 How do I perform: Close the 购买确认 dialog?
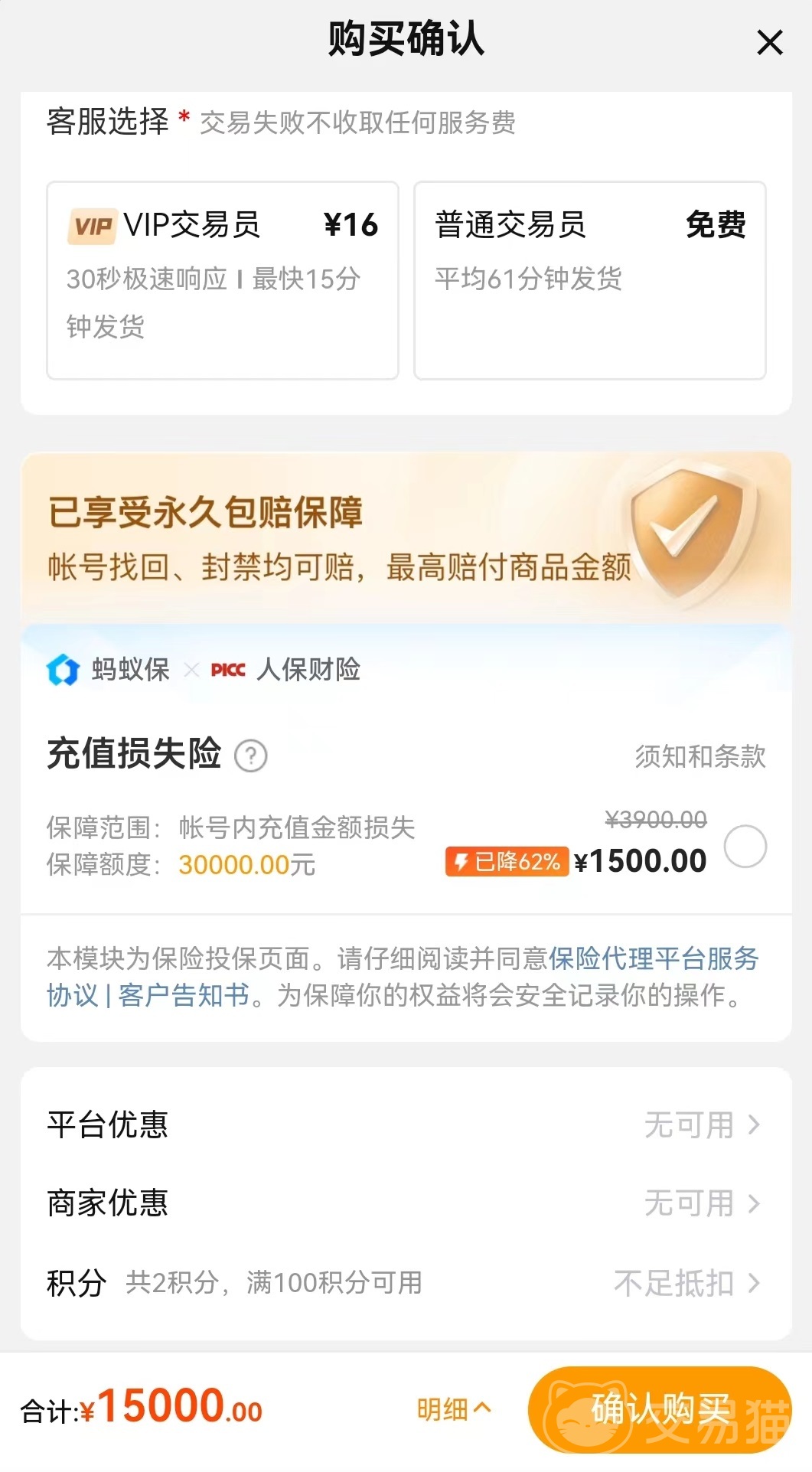[x=769, y=42]
